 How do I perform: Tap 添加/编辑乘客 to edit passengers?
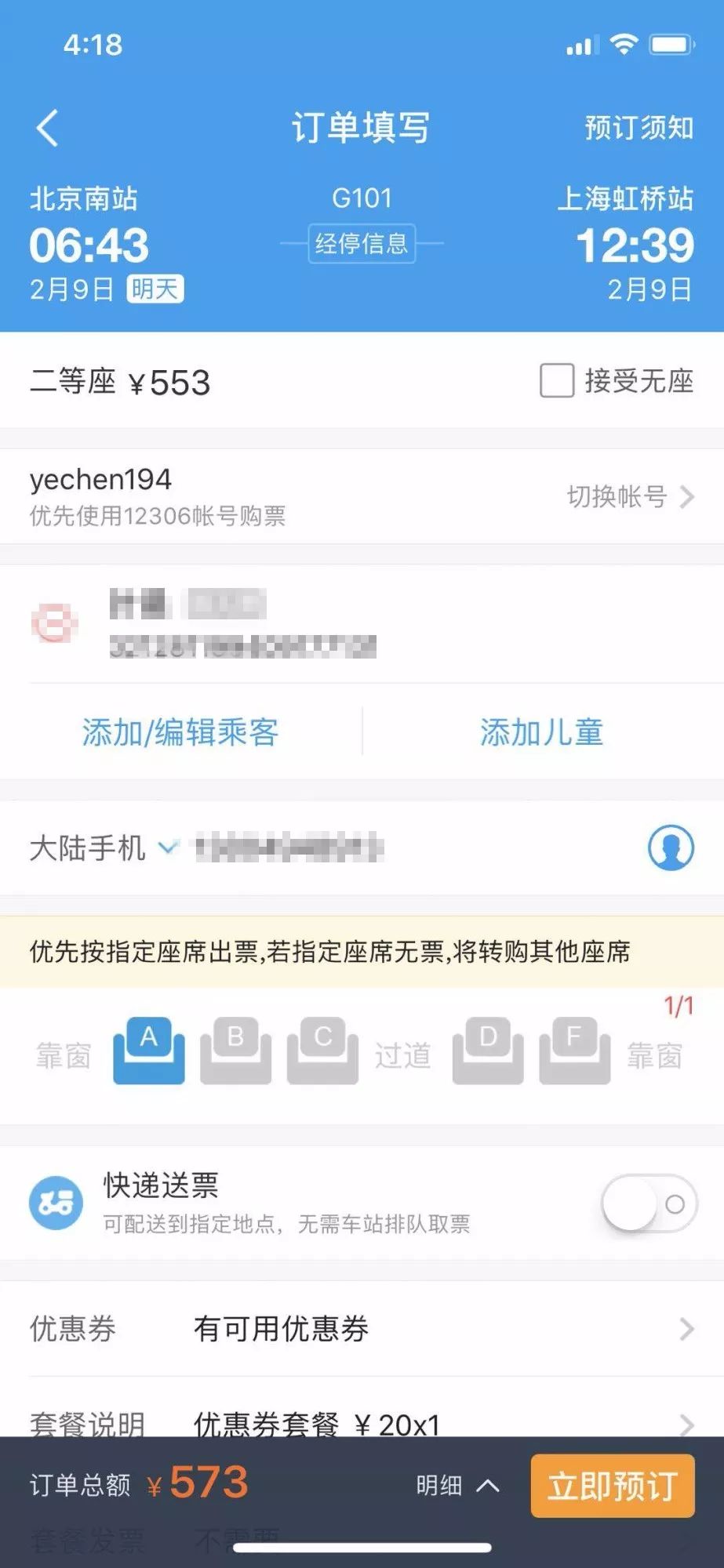pyautogui.click(x=180, y=732)
